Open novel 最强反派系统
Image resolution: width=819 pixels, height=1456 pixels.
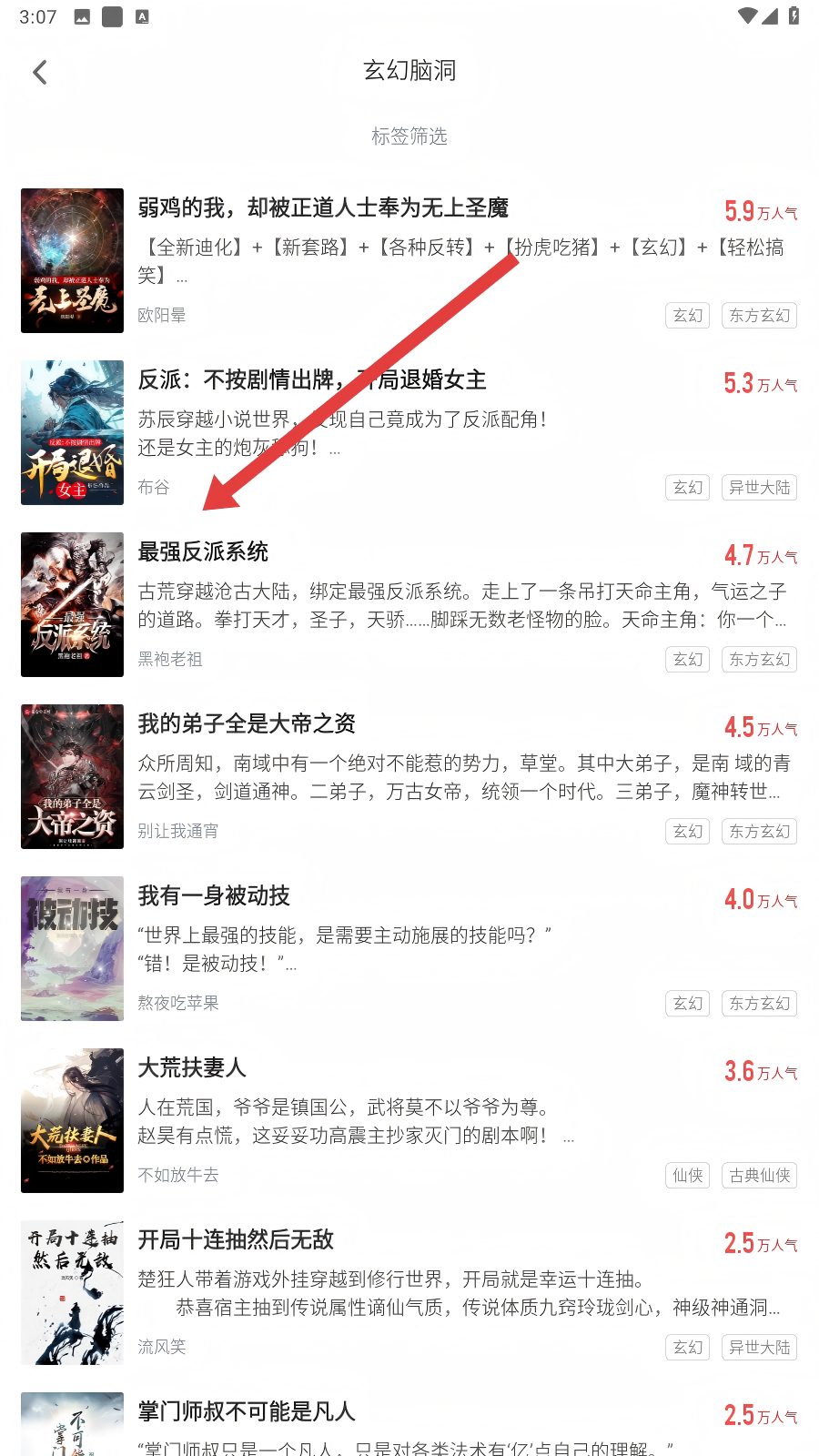[x=203, y=552]
